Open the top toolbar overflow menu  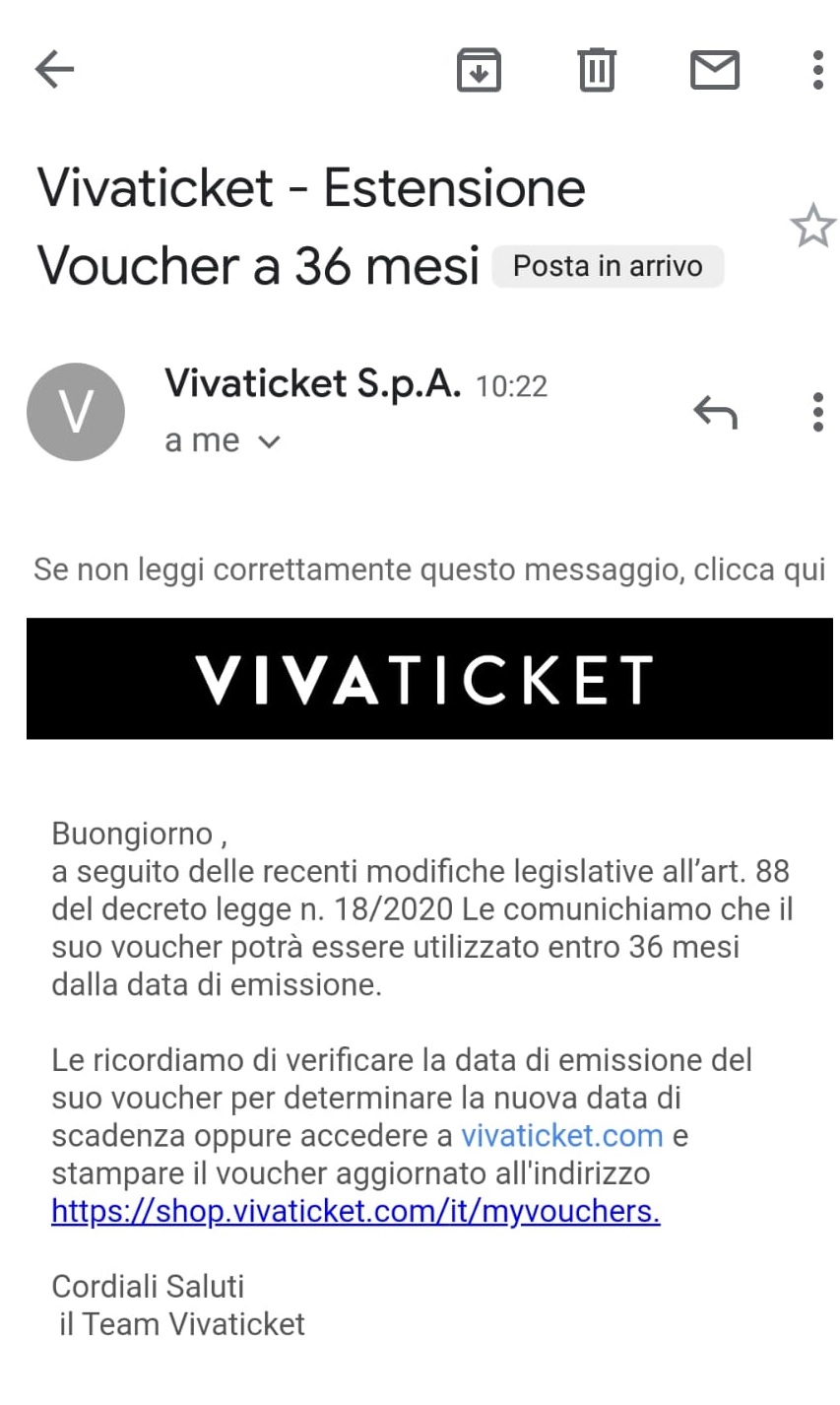tap(817, 69)
